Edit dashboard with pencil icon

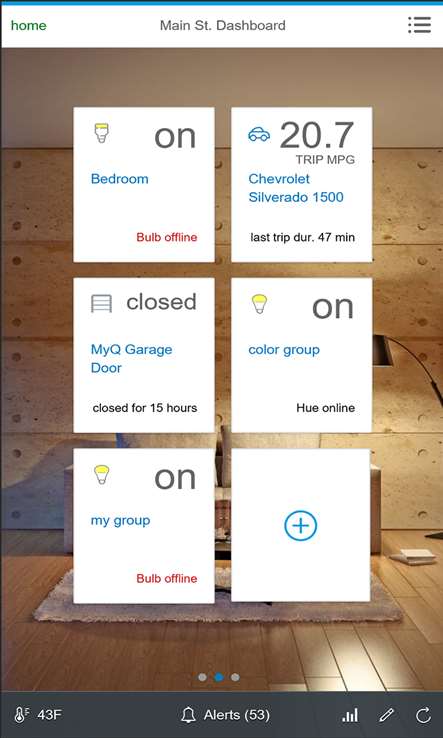point(386,716)
